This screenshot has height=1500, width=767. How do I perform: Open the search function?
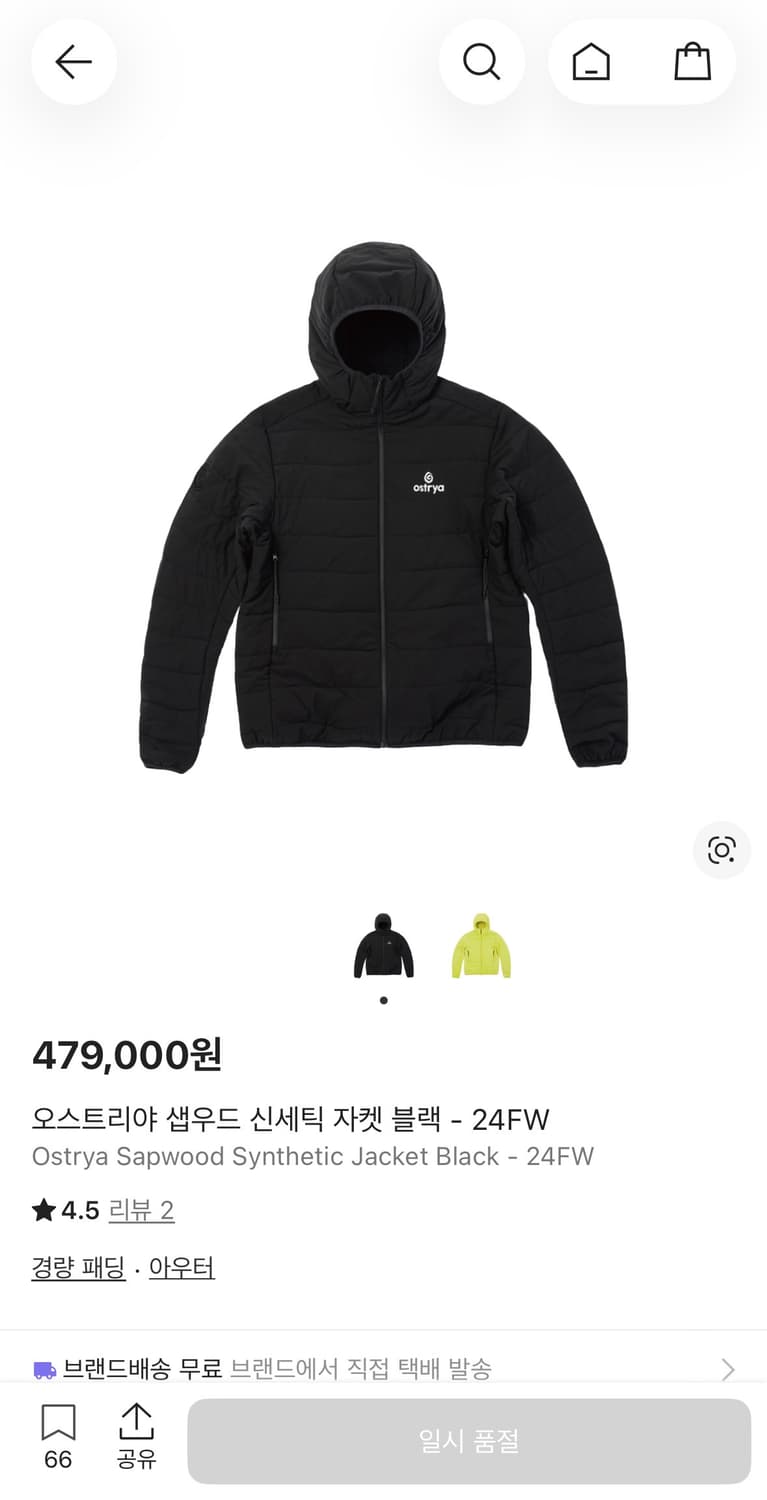482,61
